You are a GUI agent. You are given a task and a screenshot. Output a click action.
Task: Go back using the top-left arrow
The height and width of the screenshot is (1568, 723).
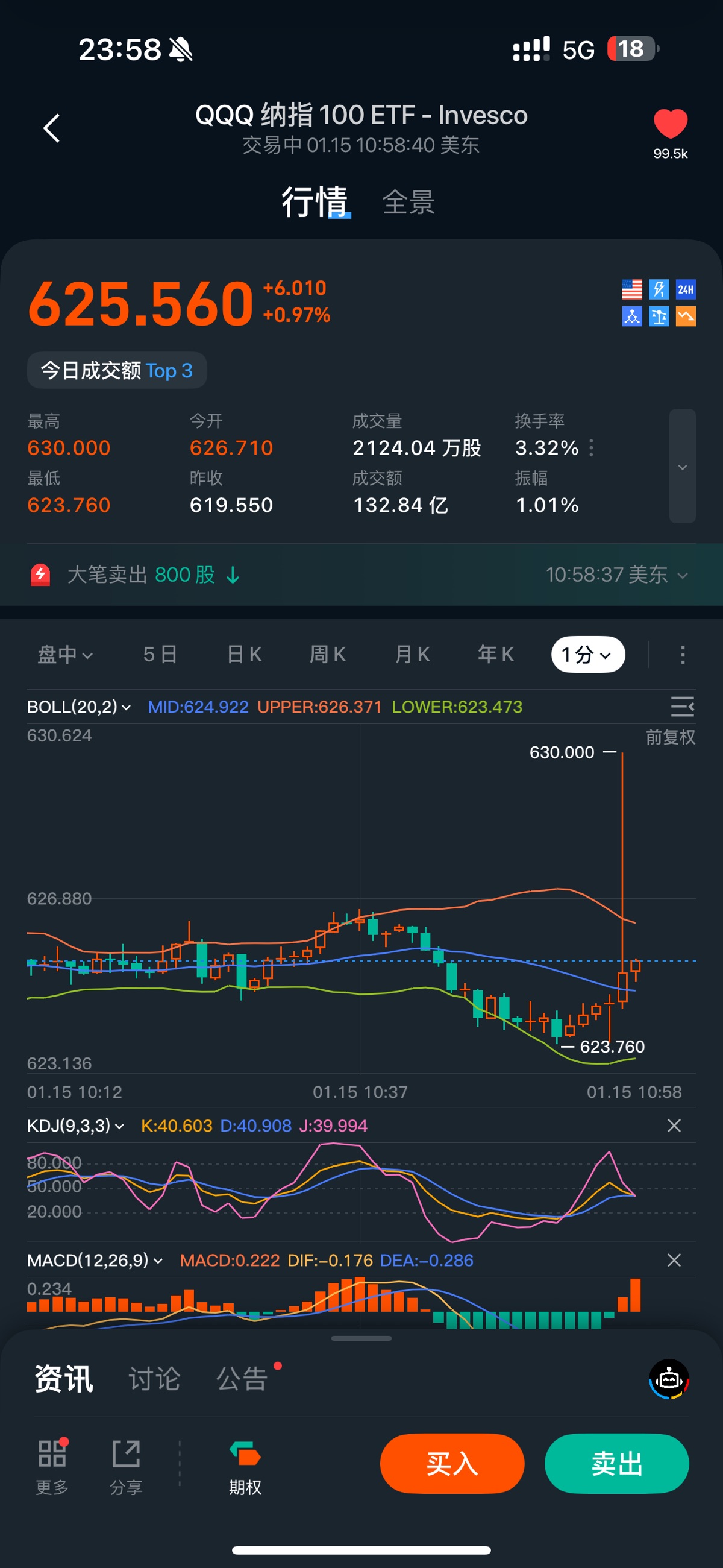point(52,128)
